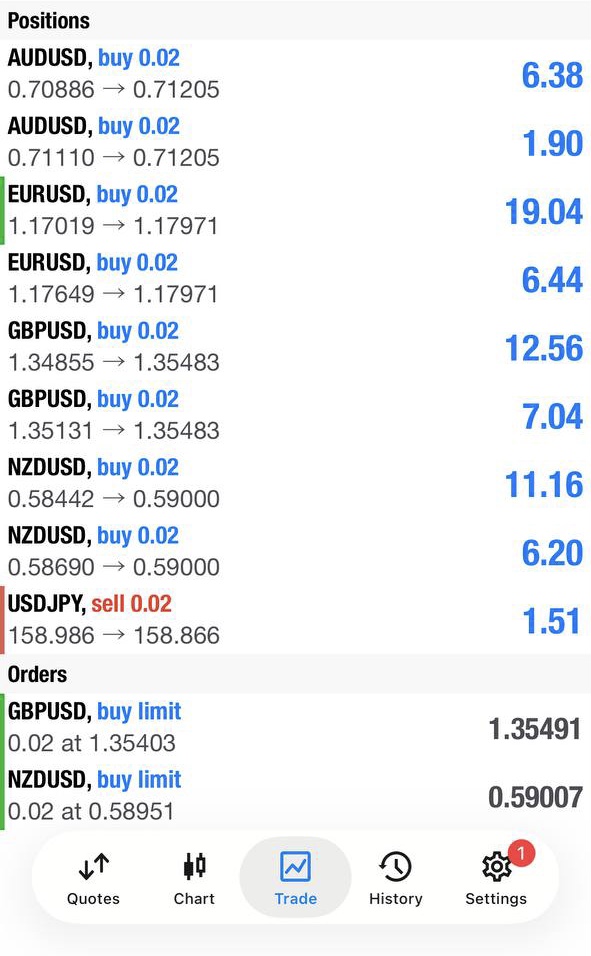Open NZDUSD position with 11.16 profit
Image resolution: width=591 pixels, height=956 pixels.
click(x=295, y=484)
